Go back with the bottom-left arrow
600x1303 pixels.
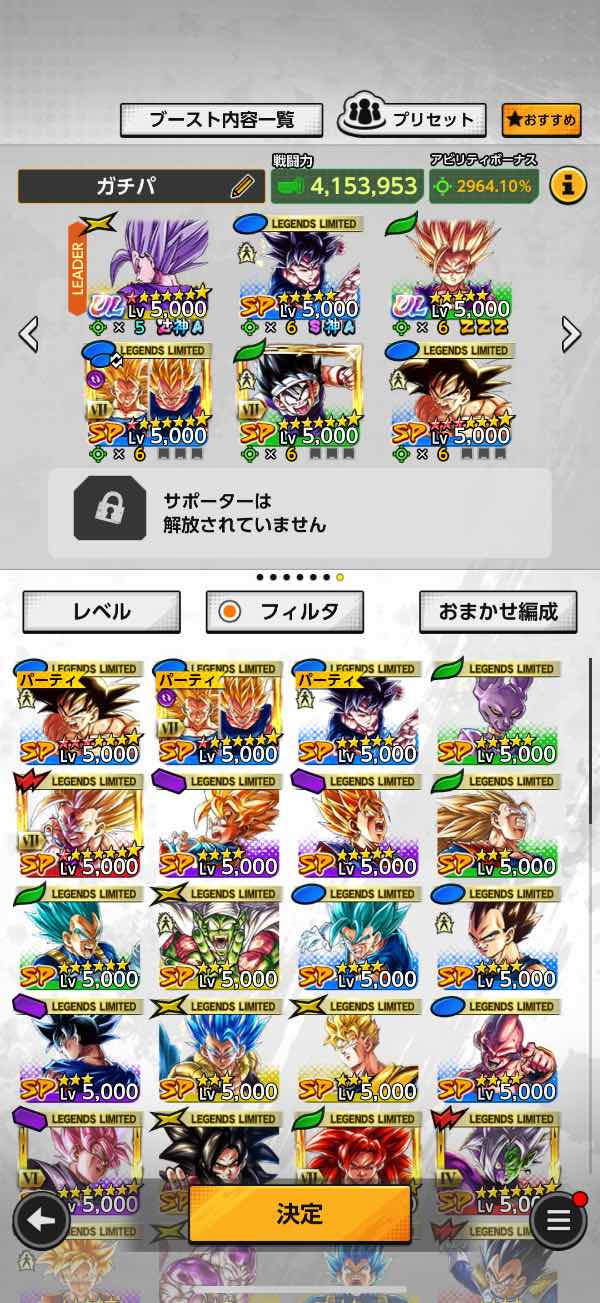(41, 1220)
